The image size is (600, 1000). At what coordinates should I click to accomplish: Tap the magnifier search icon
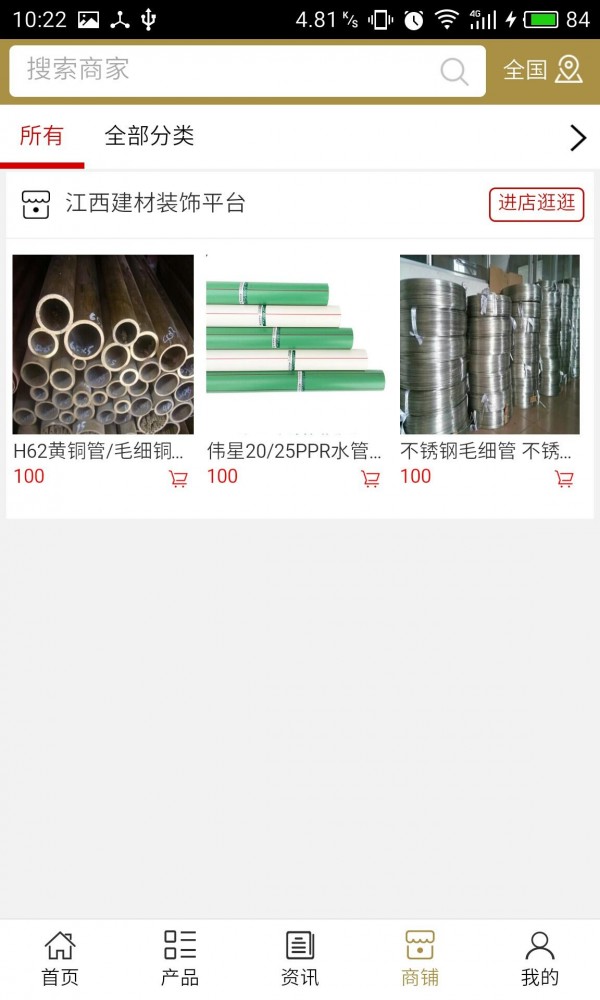[x=454, y=71]
